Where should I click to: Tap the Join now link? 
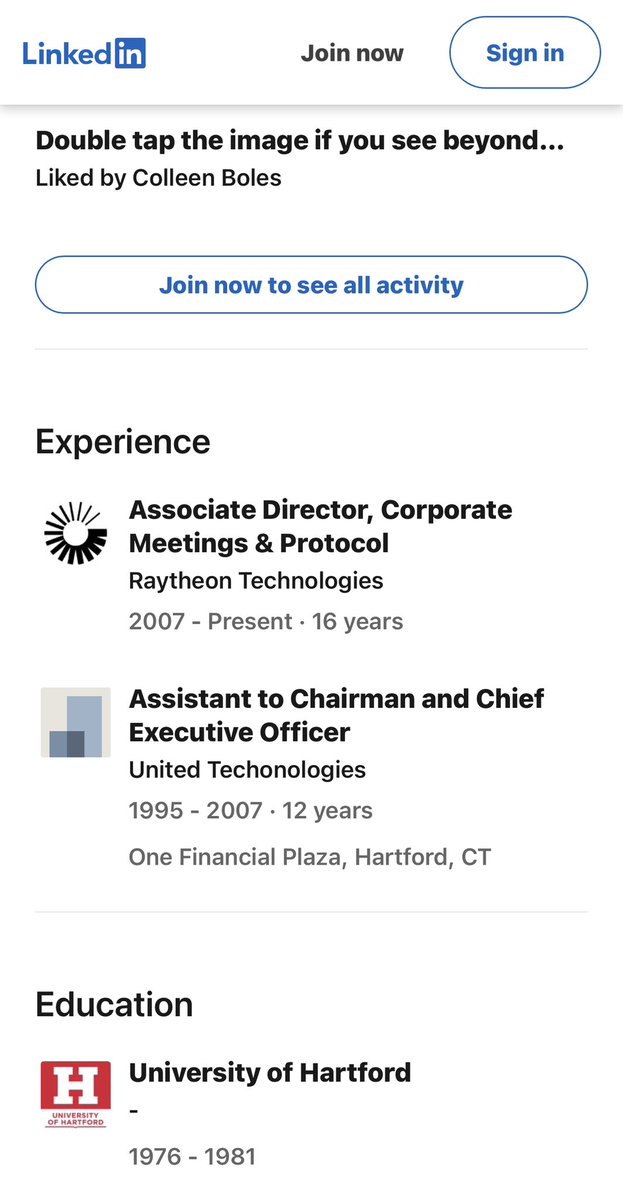coord(352,53)
